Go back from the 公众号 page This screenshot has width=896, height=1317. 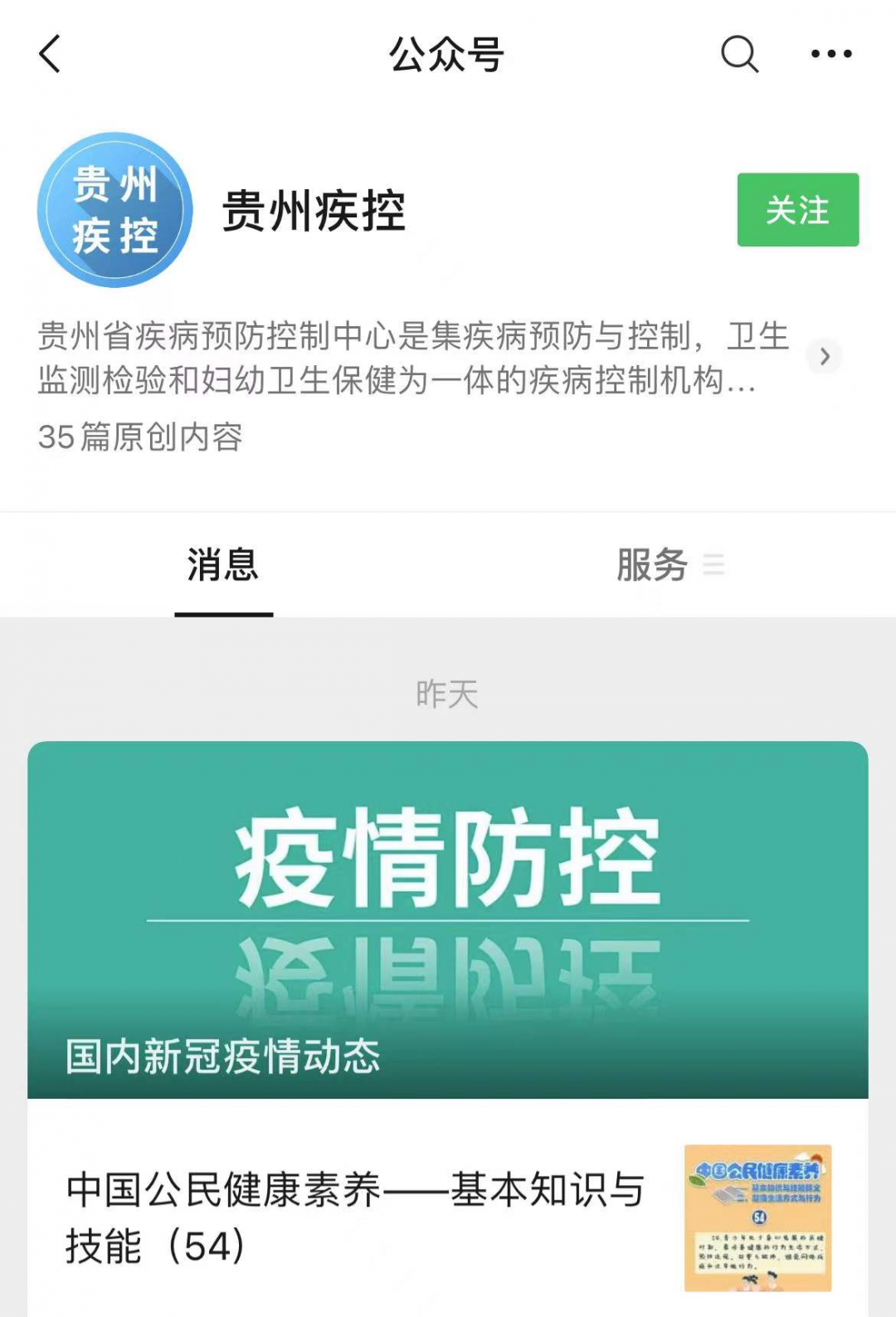(x=51, y=55)
